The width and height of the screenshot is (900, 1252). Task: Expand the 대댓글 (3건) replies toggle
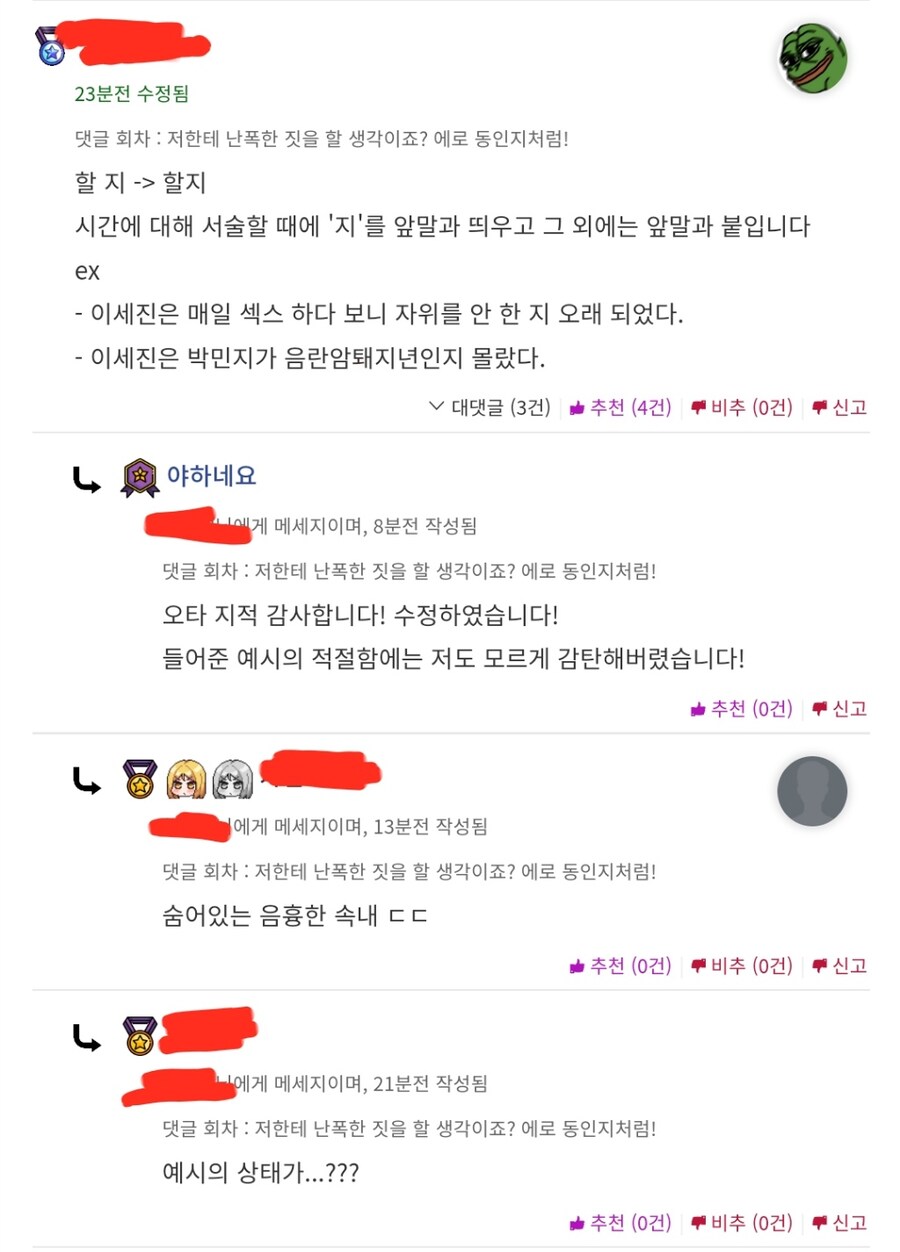click(x=489, y=407)
